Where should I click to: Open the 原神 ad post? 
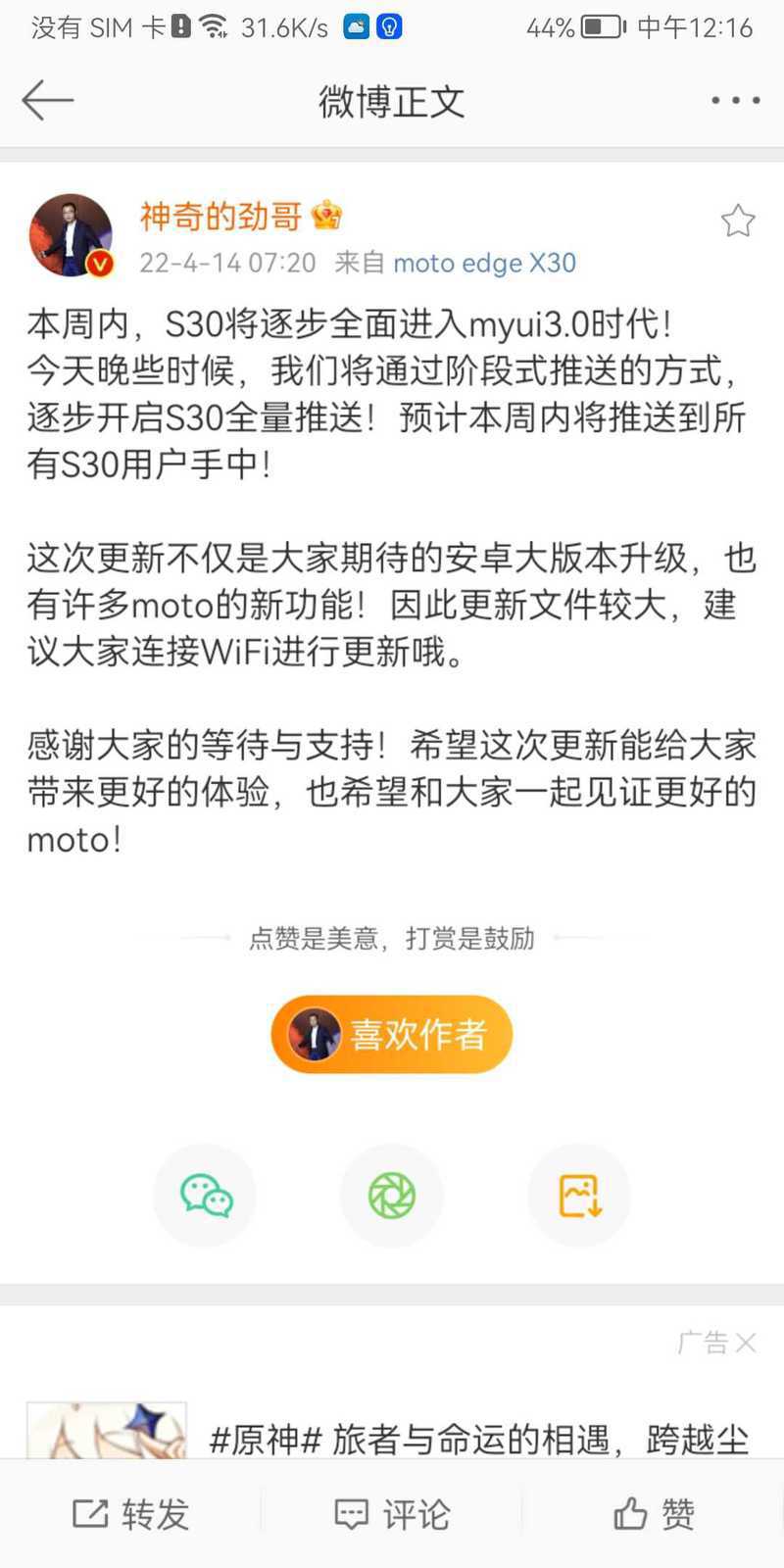click(x=478, y=1439)
